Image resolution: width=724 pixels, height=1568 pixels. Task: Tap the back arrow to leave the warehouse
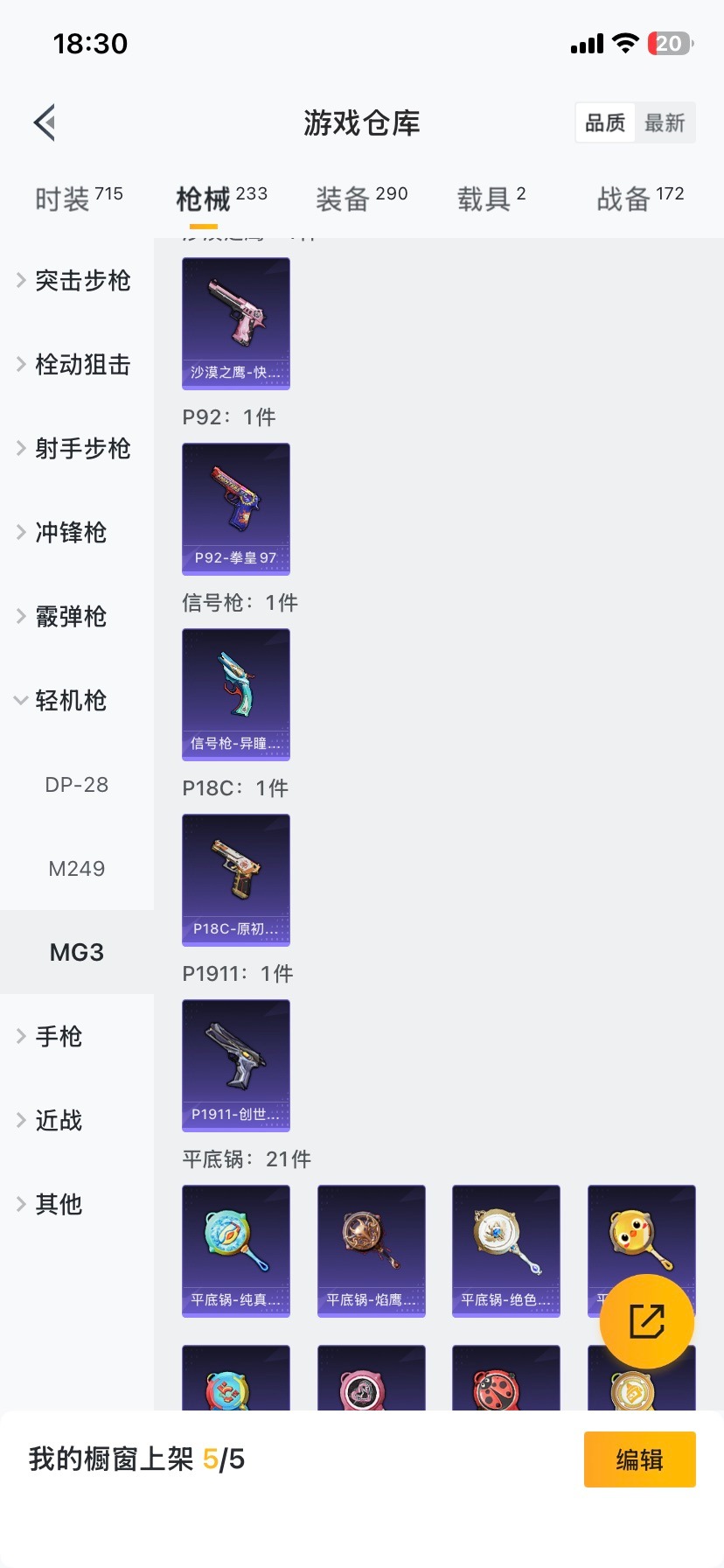tap(44, 122)
